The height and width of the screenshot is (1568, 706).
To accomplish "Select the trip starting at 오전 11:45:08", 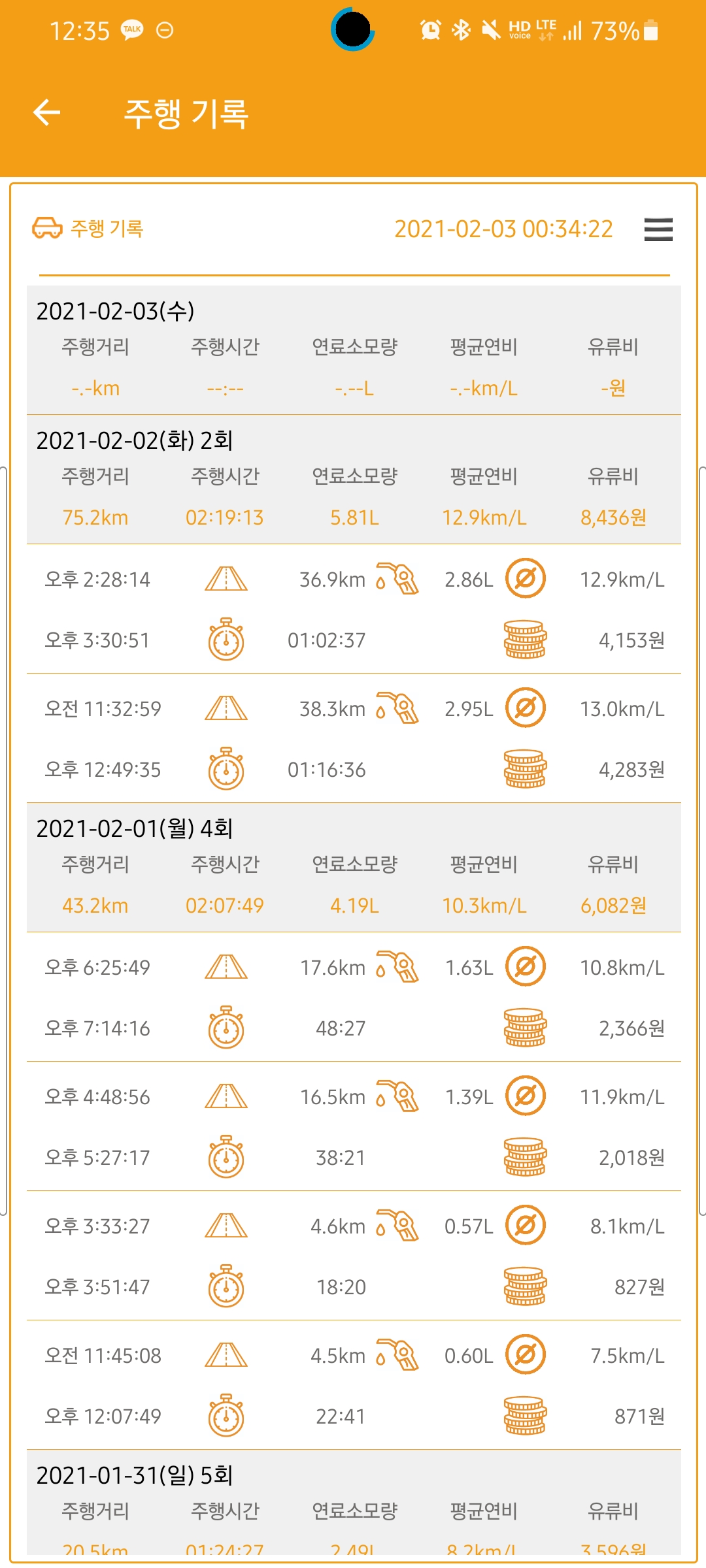I will [354, 1385].
